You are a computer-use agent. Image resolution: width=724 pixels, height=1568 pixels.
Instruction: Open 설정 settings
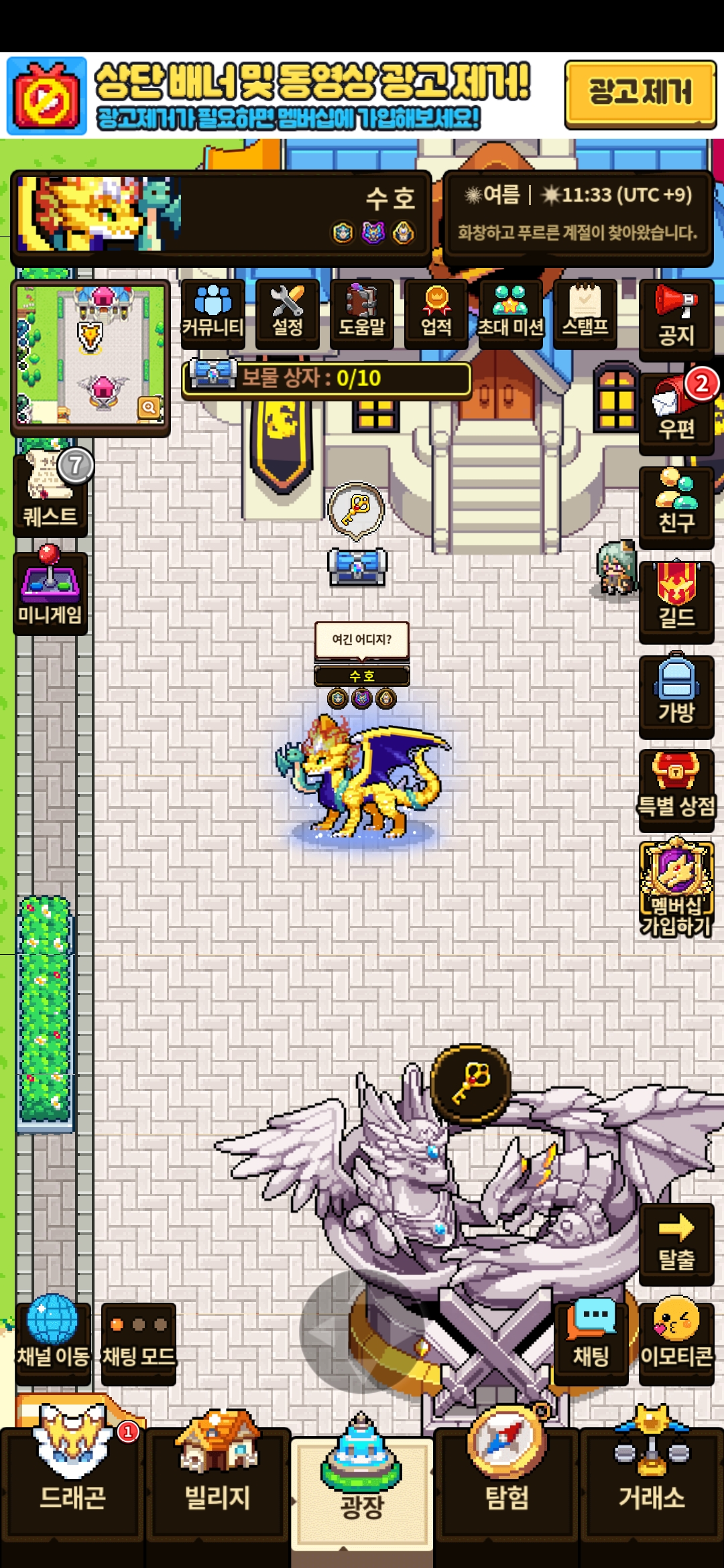click(x=288, y=313)
